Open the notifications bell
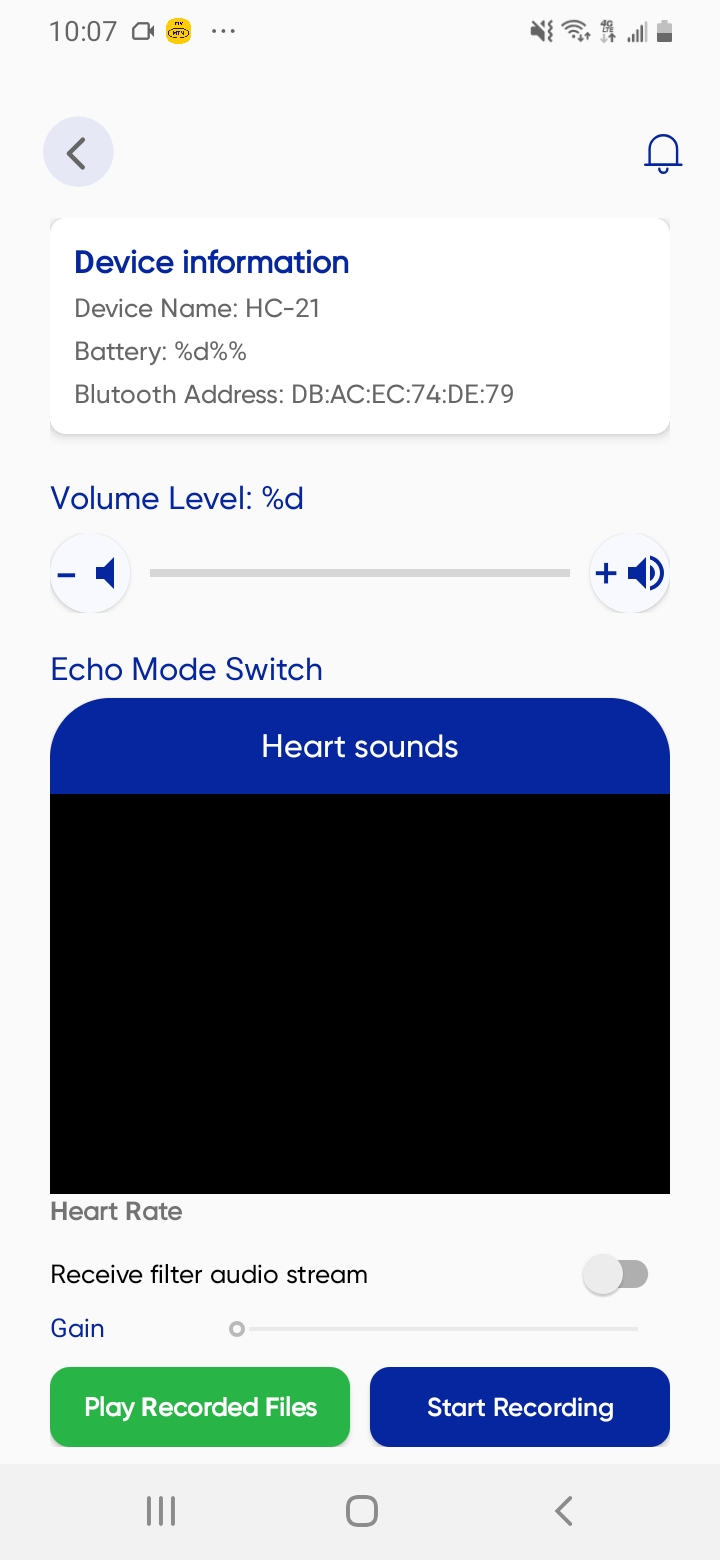 point(662,153)
